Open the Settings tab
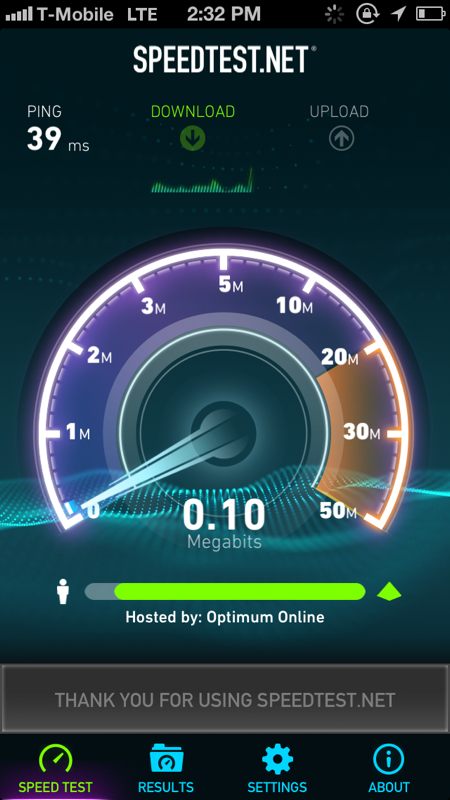Viewport: 450px width, 800px height. coord(277,768)
